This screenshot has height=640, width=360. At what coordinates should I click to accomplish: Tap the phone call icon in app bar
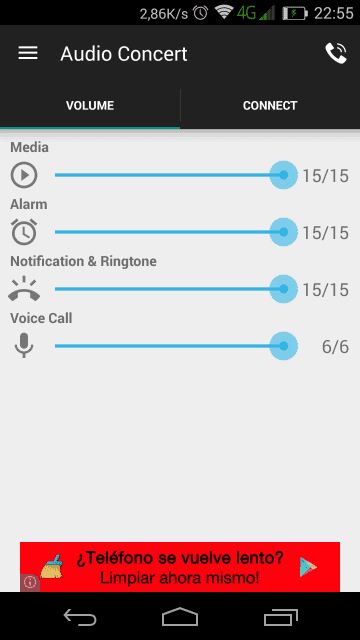point(336,53)
